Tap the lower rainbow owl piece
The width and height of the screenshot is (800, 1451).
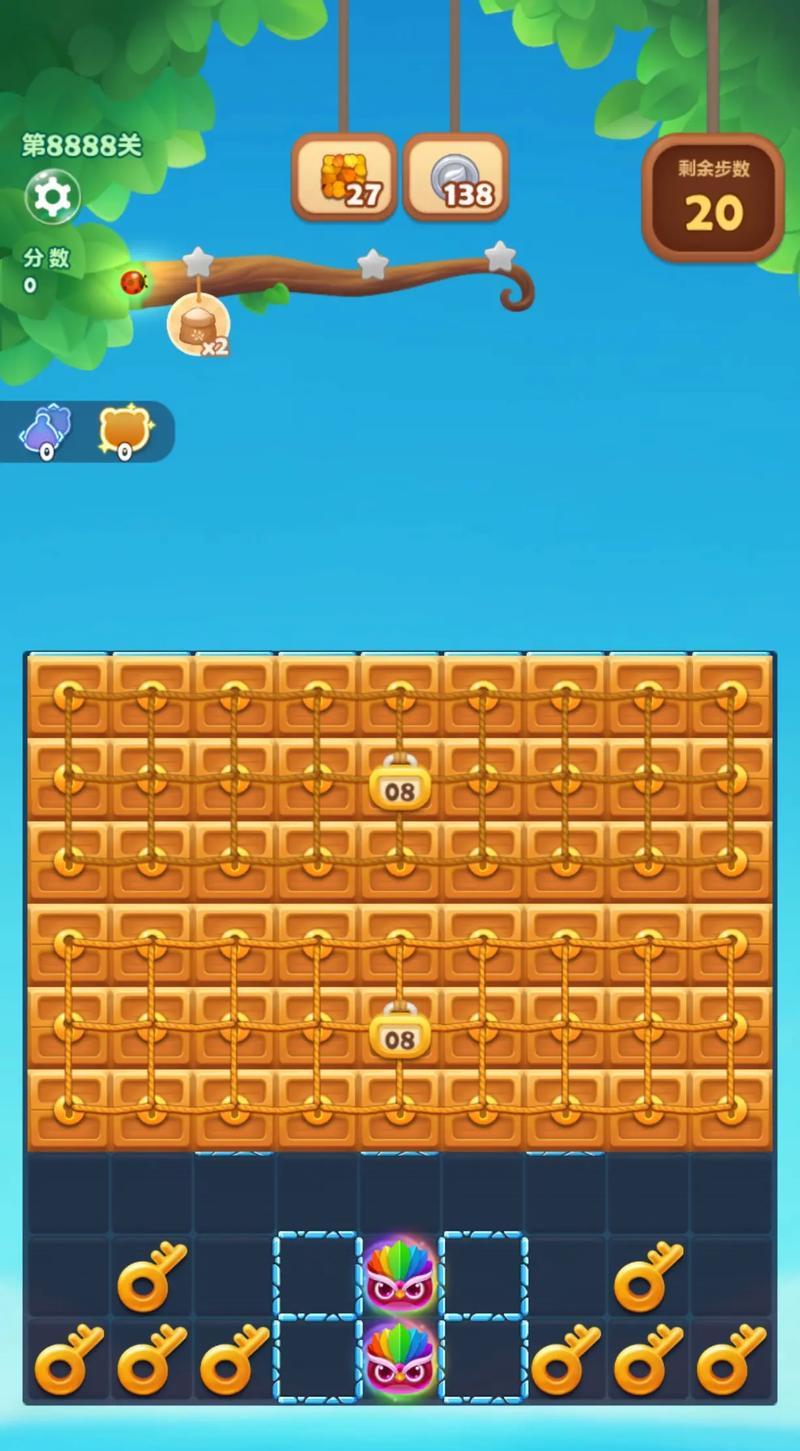[x=399, y=1358]
